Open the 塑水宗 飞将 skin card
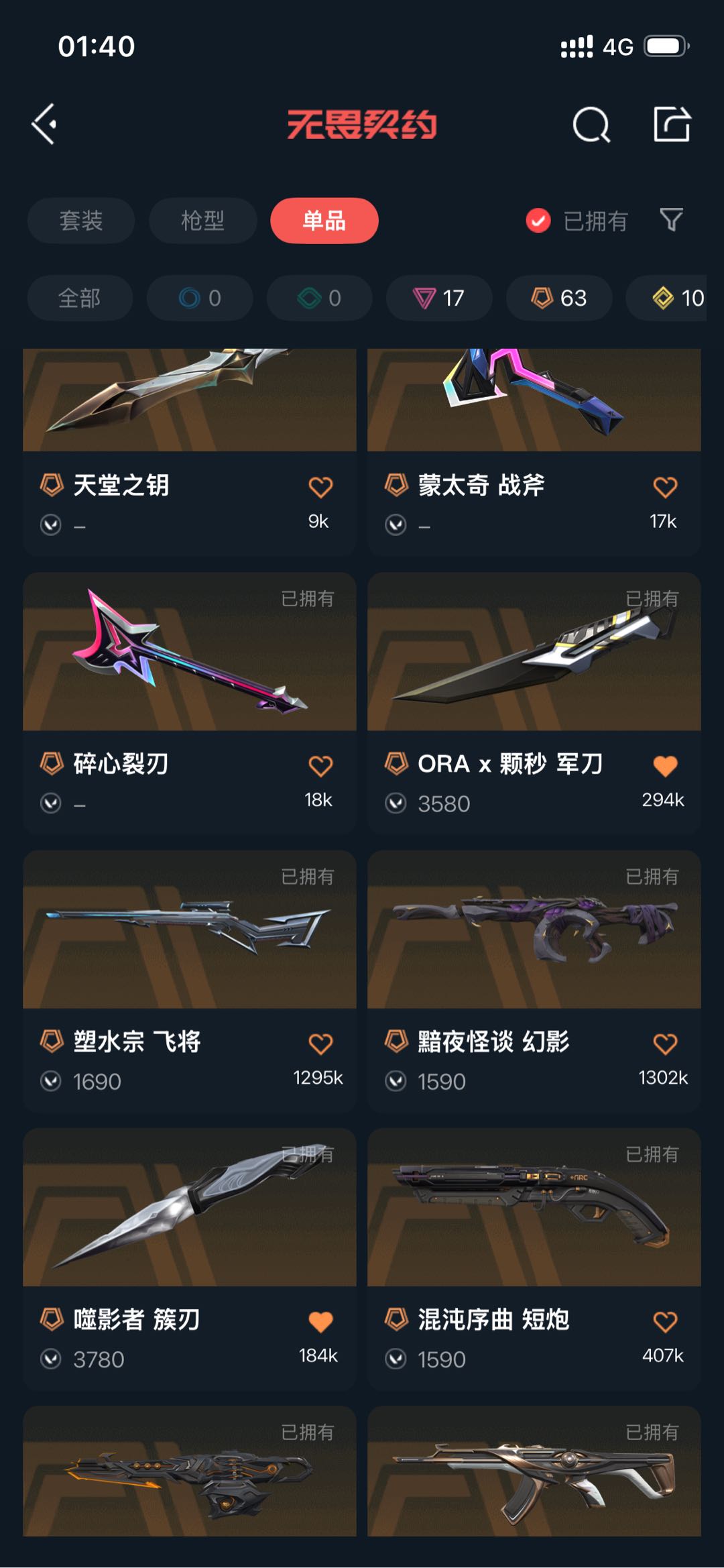The image size is (724, 1568). coord(190,981)
